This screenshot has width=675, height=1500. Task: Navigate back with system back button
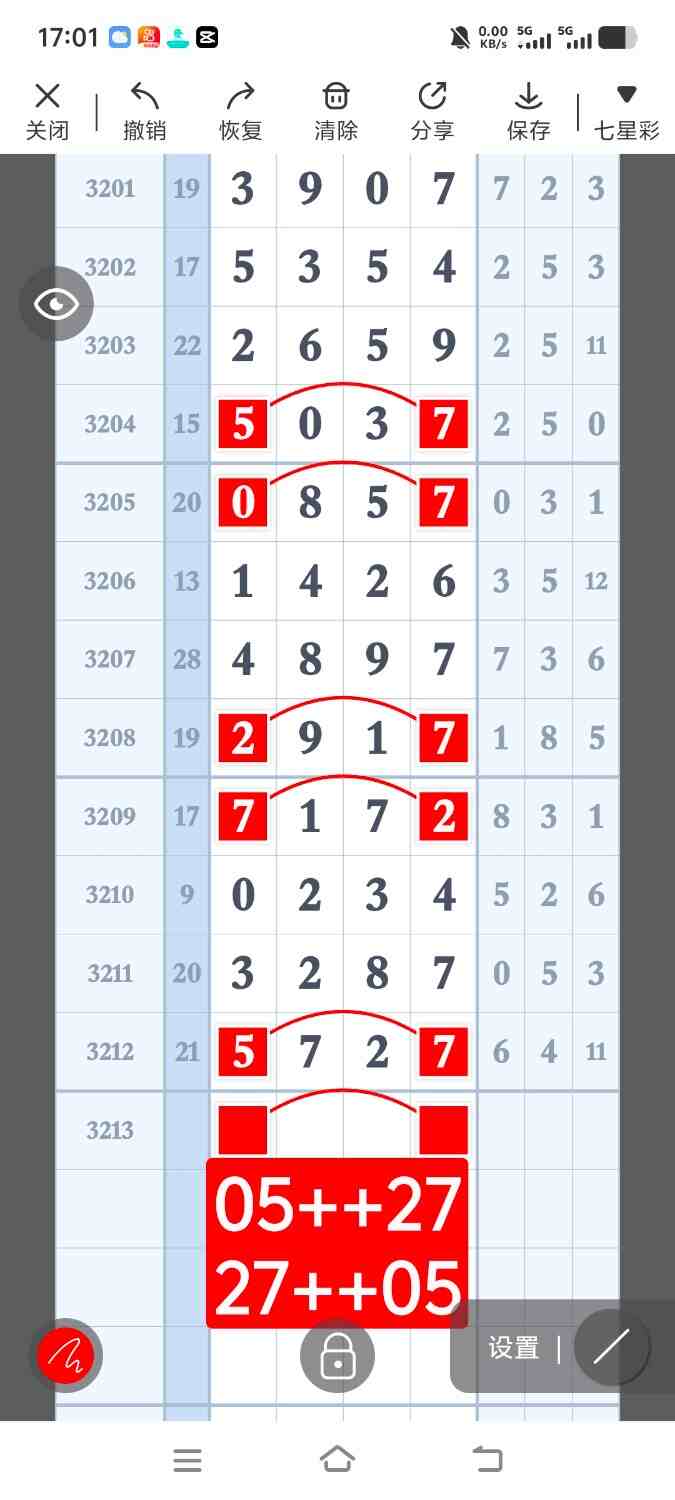(x=487, y=1460)
